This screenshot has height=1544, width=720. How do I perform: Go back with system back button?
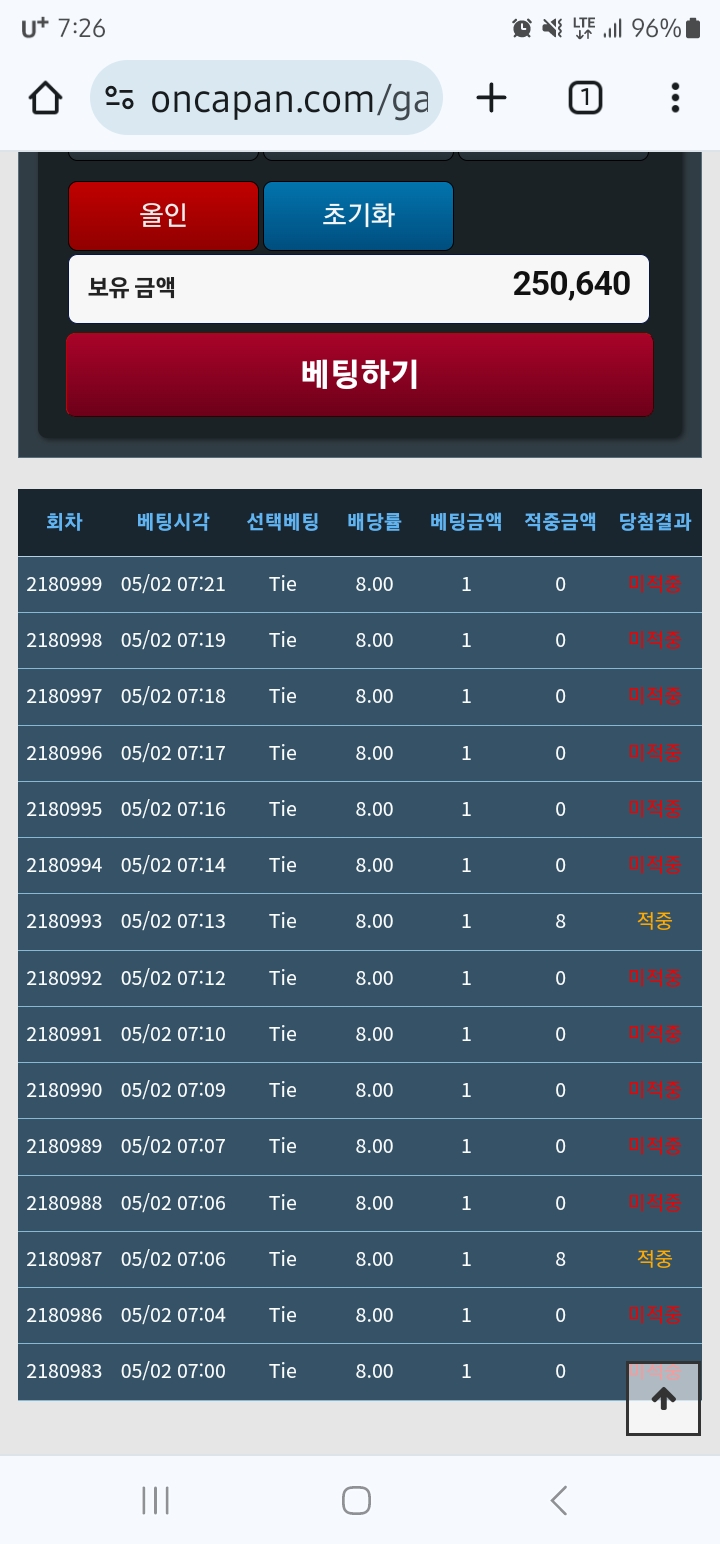point(559,1500)
